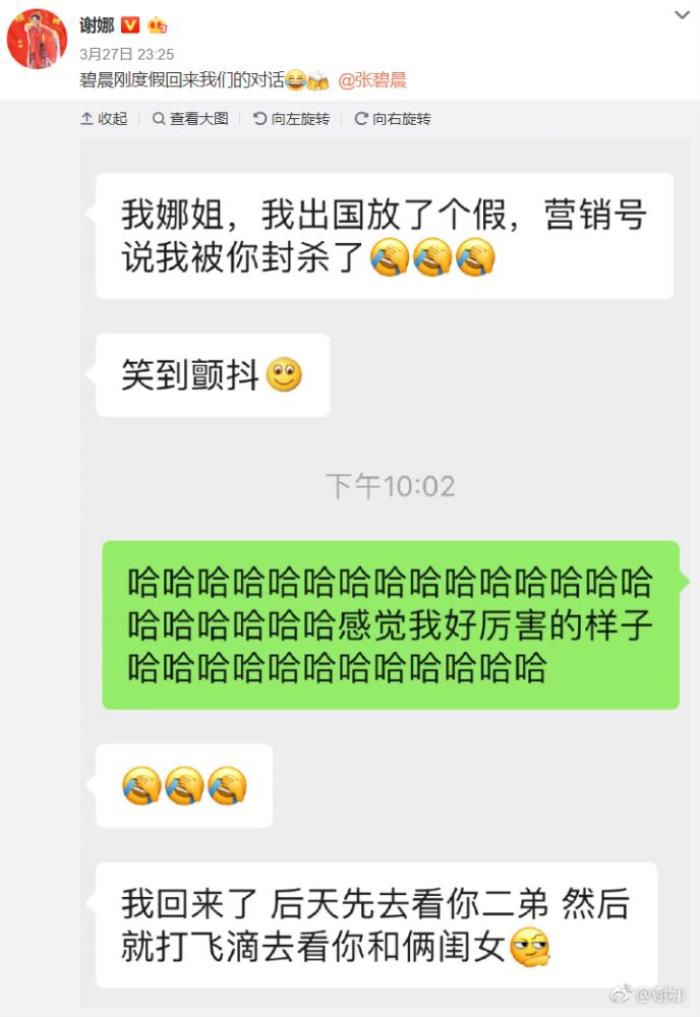The height and width of the screenshot is (1017, 700).
Task: Open 谢娜's profile avatar
Action: click(37, 39)
